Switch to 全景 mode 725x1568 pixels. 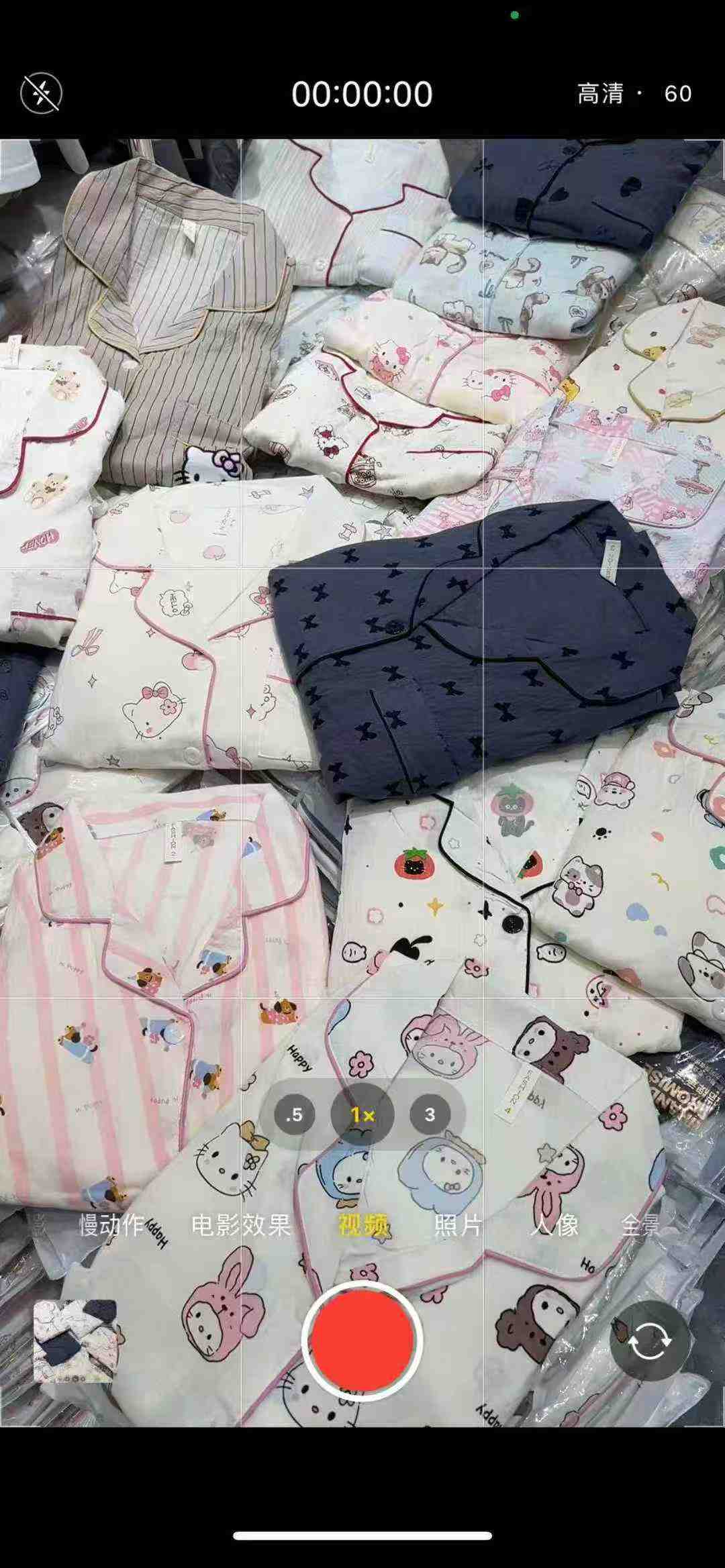pos(640,1224)
